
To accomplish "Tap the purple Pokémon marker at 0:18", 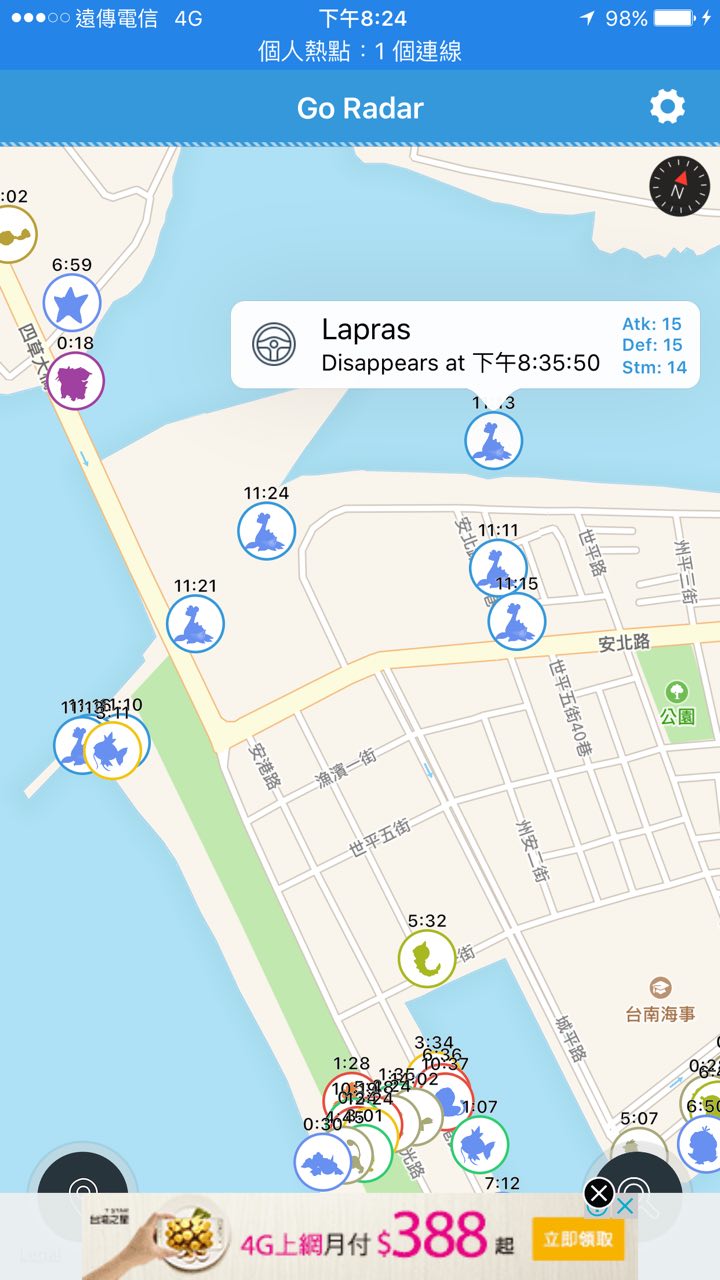I will 75,381.
